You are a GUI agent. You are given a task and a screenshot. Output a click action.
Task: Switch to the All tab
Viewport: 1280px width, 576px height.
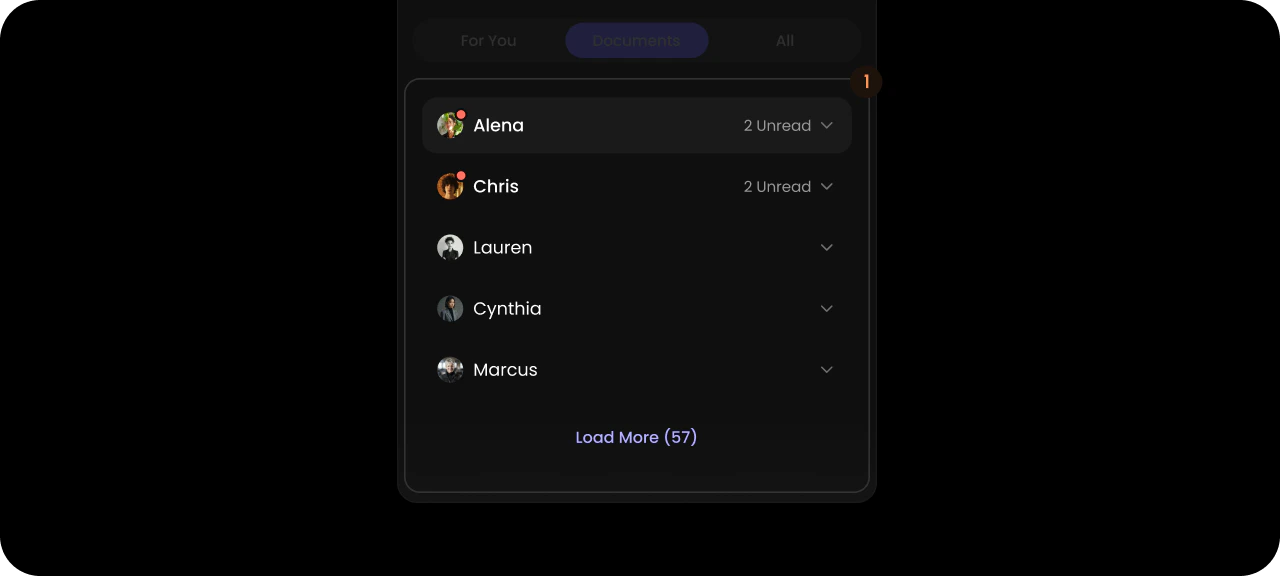coord(784,41)
